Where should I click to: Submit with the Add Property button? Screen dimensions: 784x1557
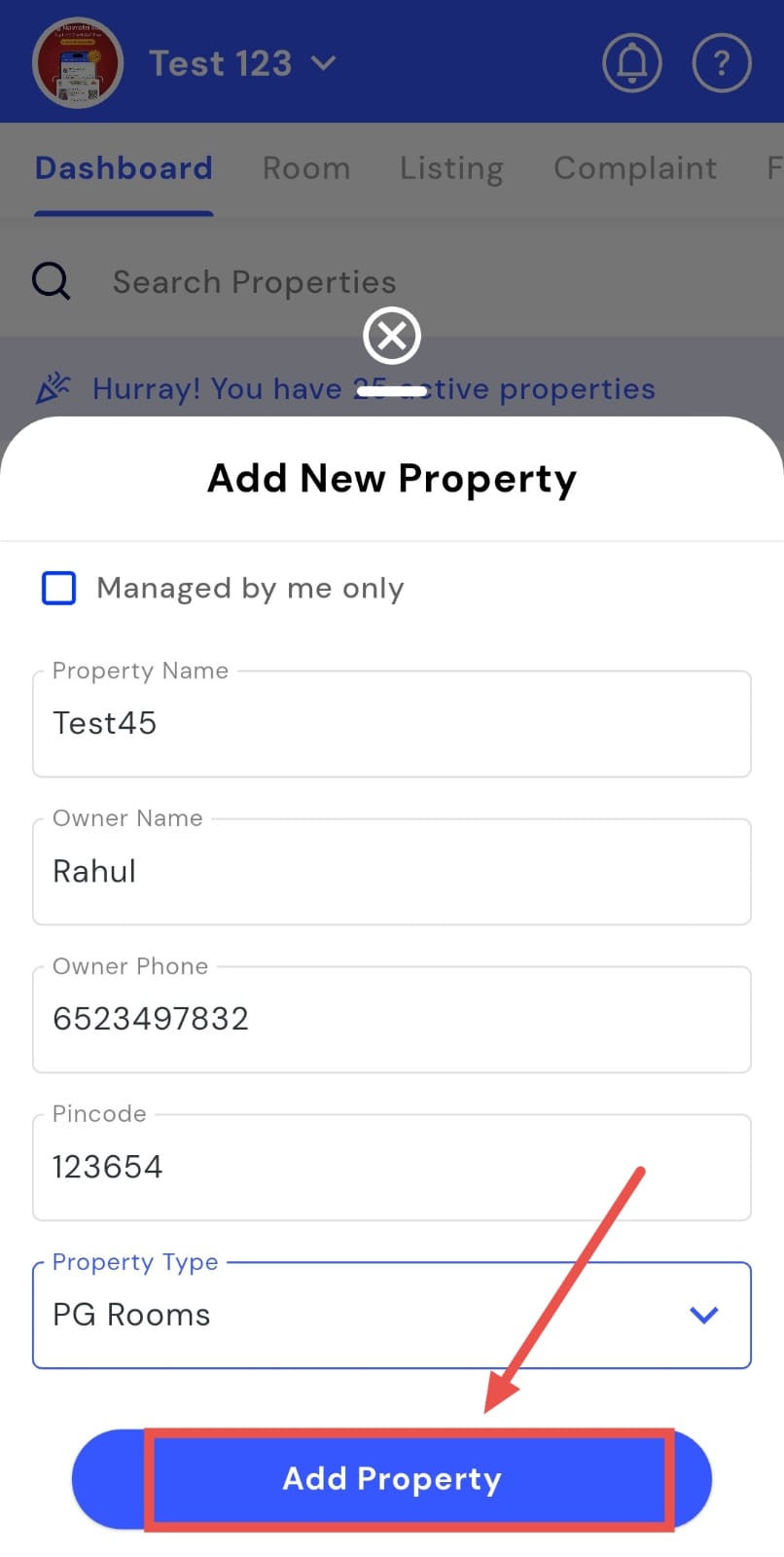pyautogui.click(x=392, y=1479)
